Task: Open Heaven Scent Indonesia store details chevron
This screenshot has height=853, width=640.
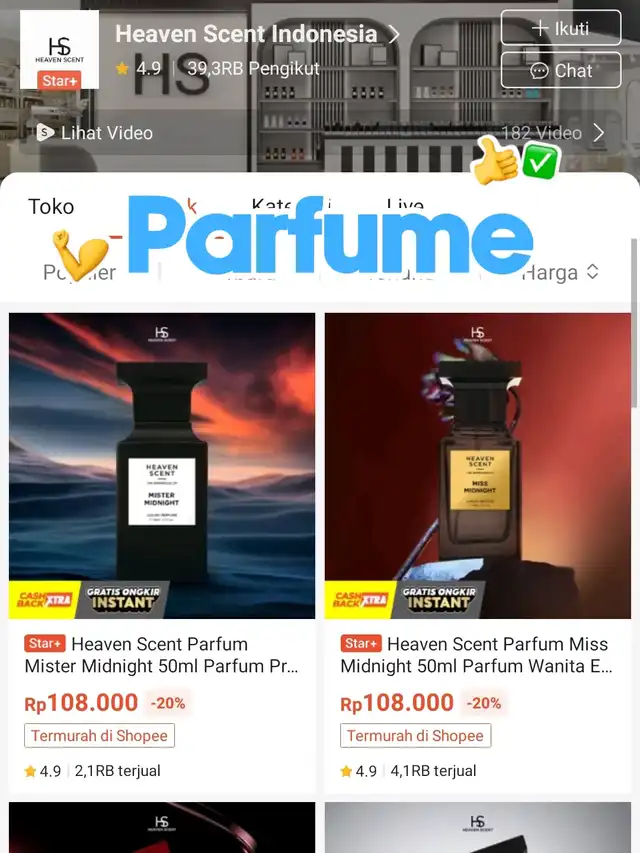Action: (394, 34)
